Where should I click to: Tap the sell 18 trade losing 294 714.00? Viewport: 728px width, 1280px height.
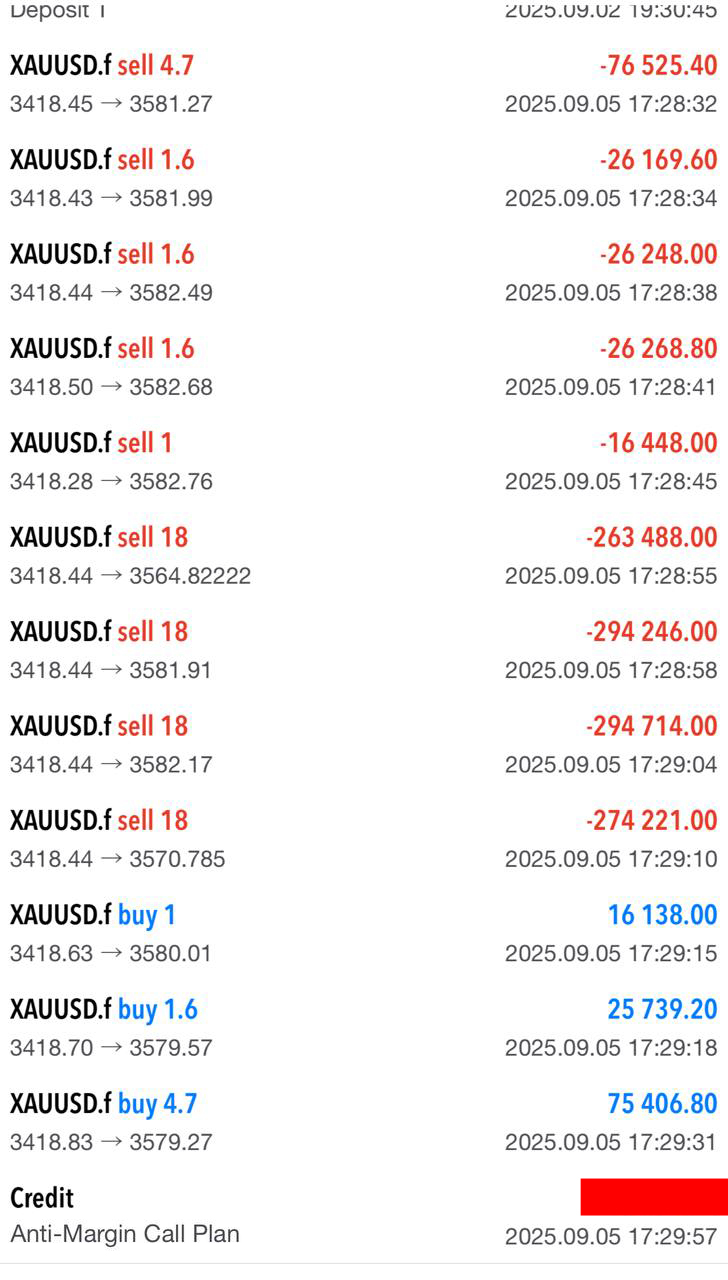click(x=364, y=744)
